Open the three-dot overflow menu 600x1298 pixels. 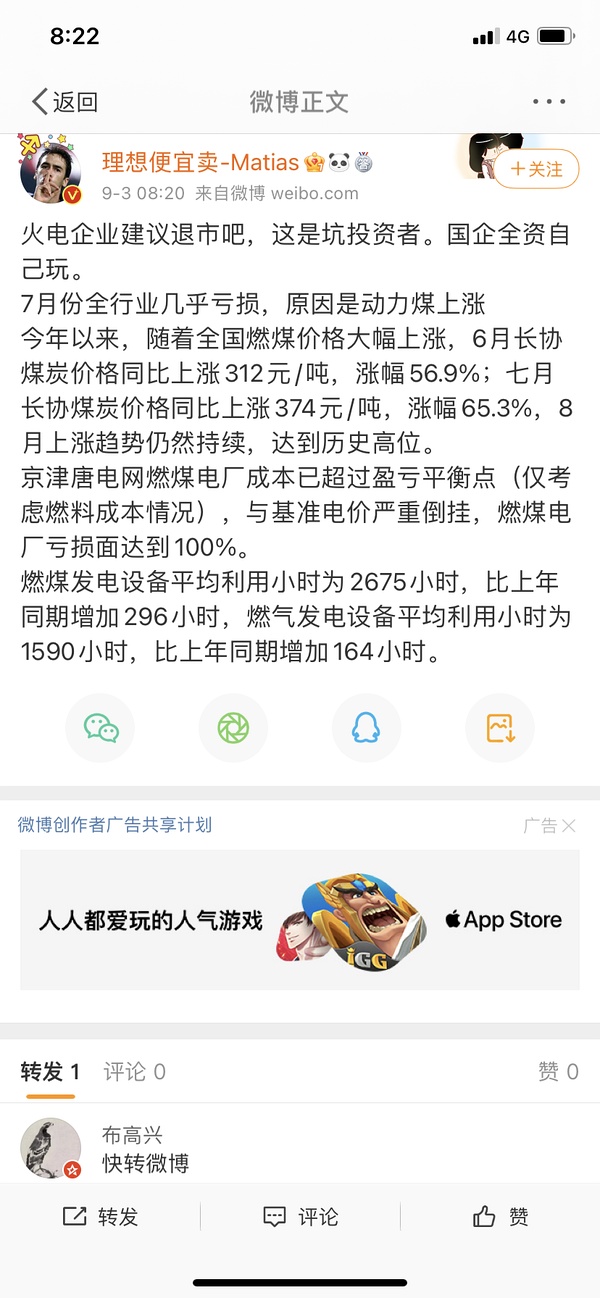coord(549,102)
